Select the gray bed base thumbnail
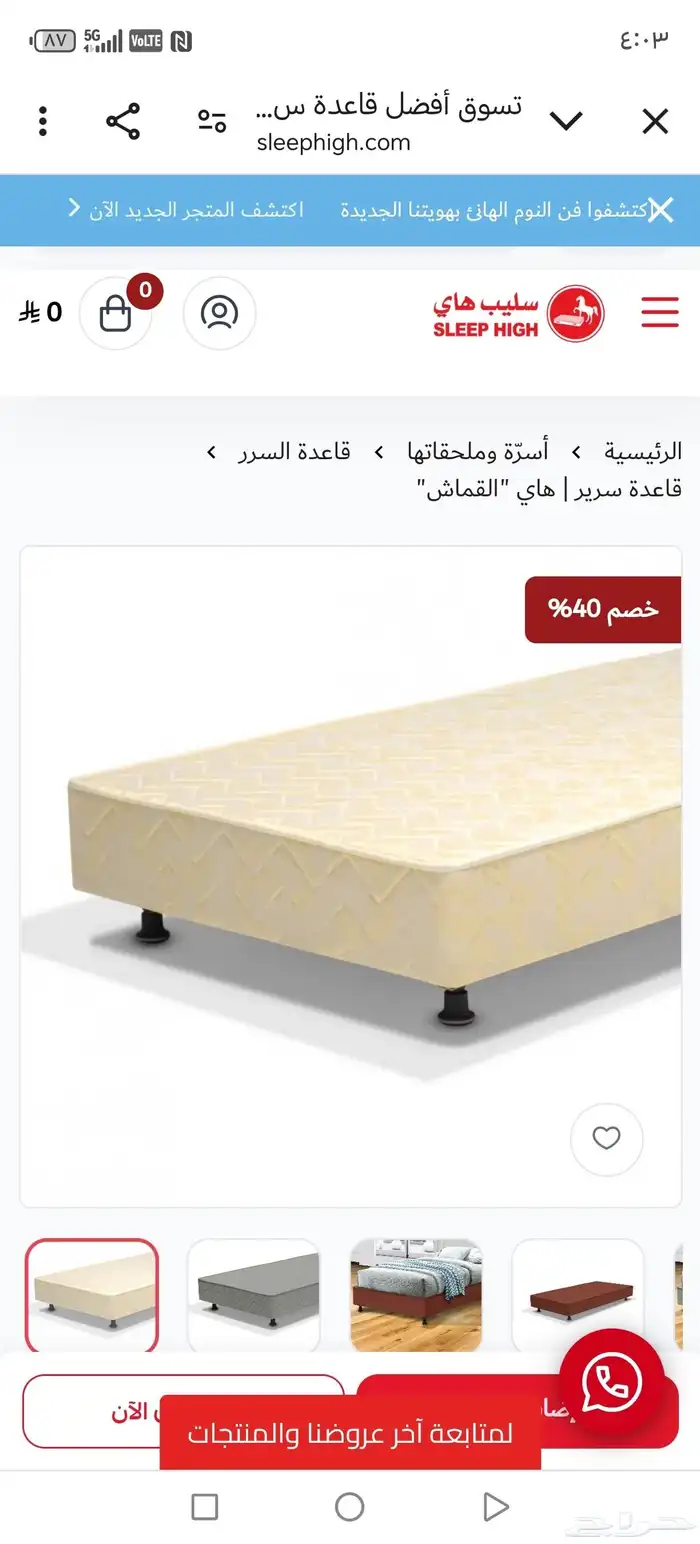This screenshot has width=700, height=1544. click(x=254, y=1294)
